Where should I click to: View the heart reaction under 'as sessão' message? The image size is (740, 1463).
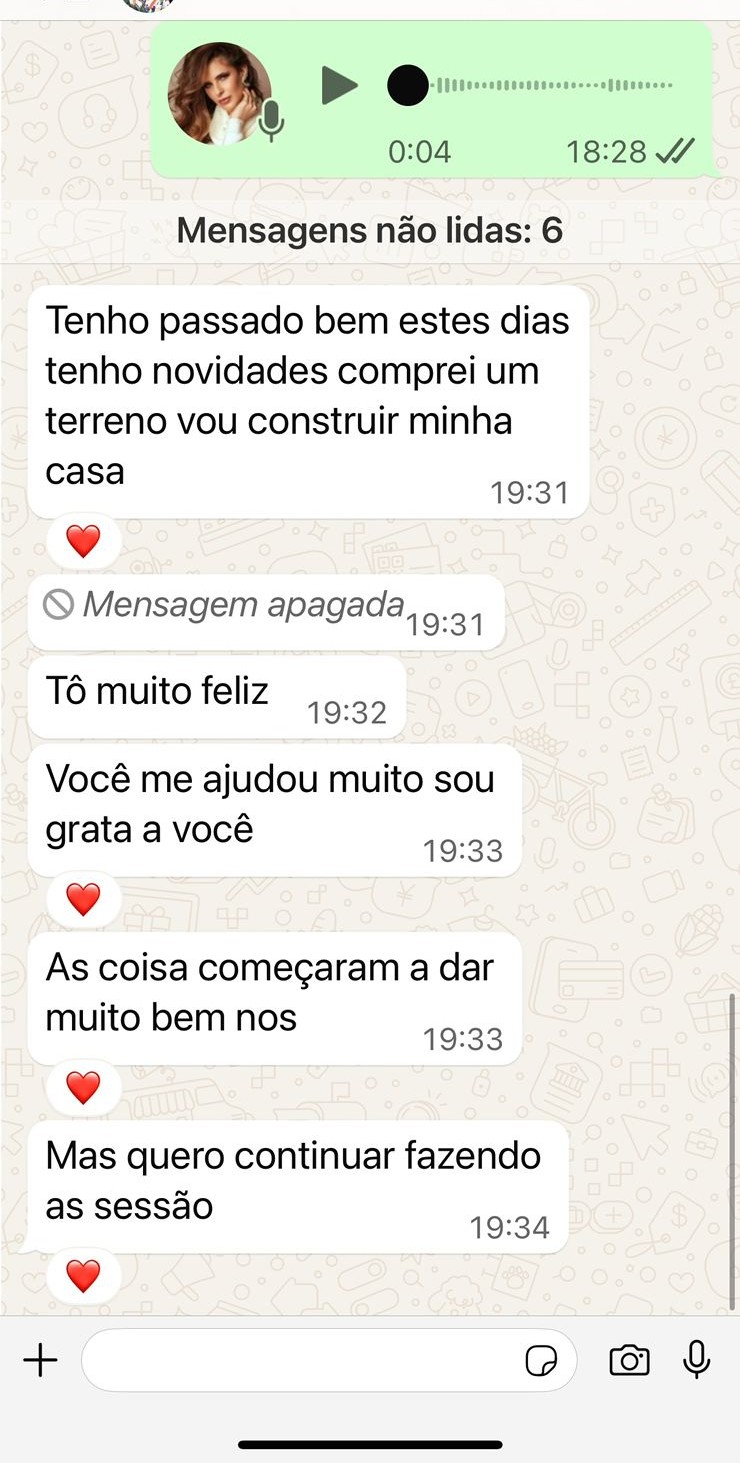[x=83, y=1276]
